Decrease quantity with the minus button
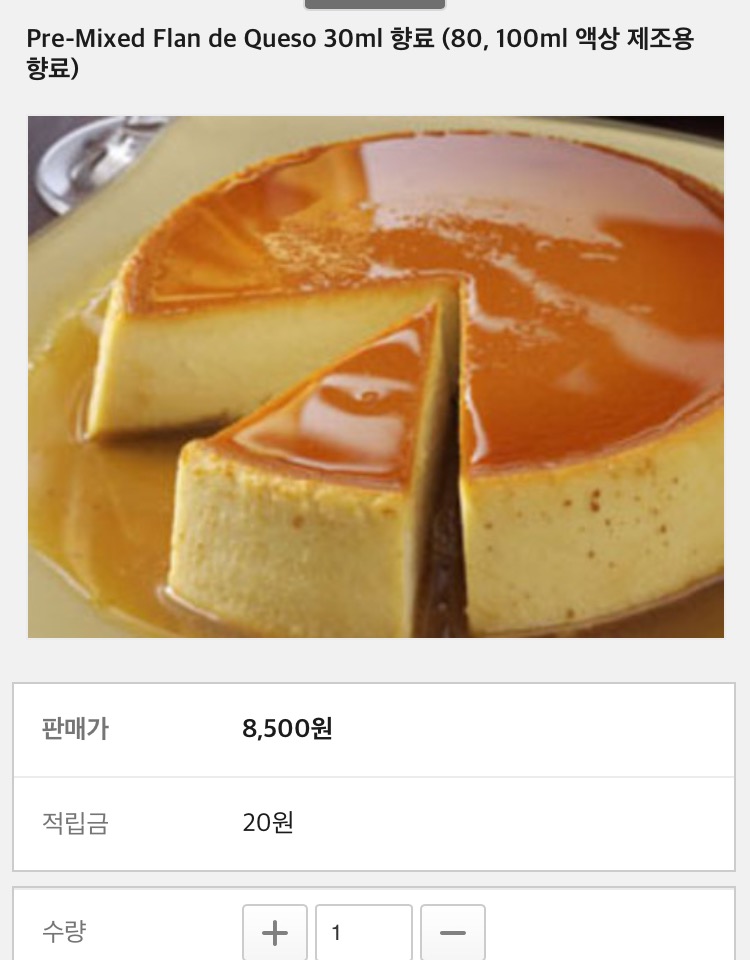 (453, 933)
